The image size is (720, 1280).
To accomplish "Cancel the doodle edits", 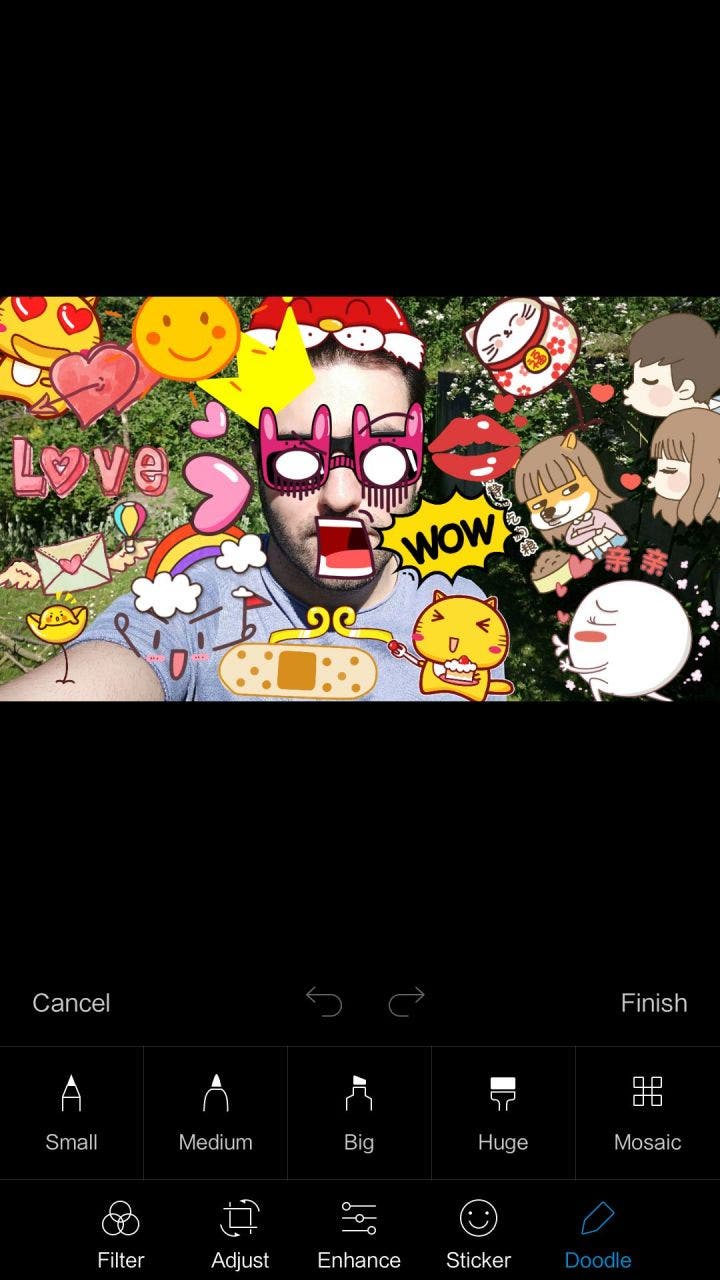I will (x=71, y=1003).
